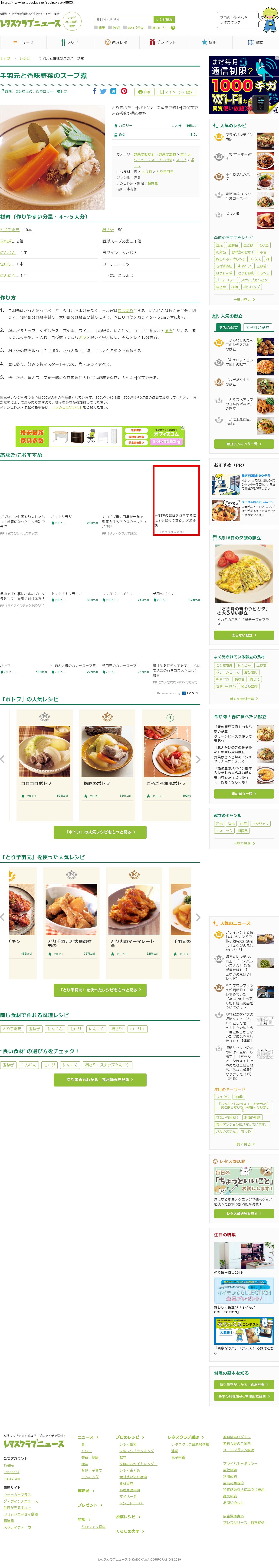Image resolution: width=279 pixels, height=1568 pixels.
Task: Switch to the 太らない献立 tab
Action: 257,328
